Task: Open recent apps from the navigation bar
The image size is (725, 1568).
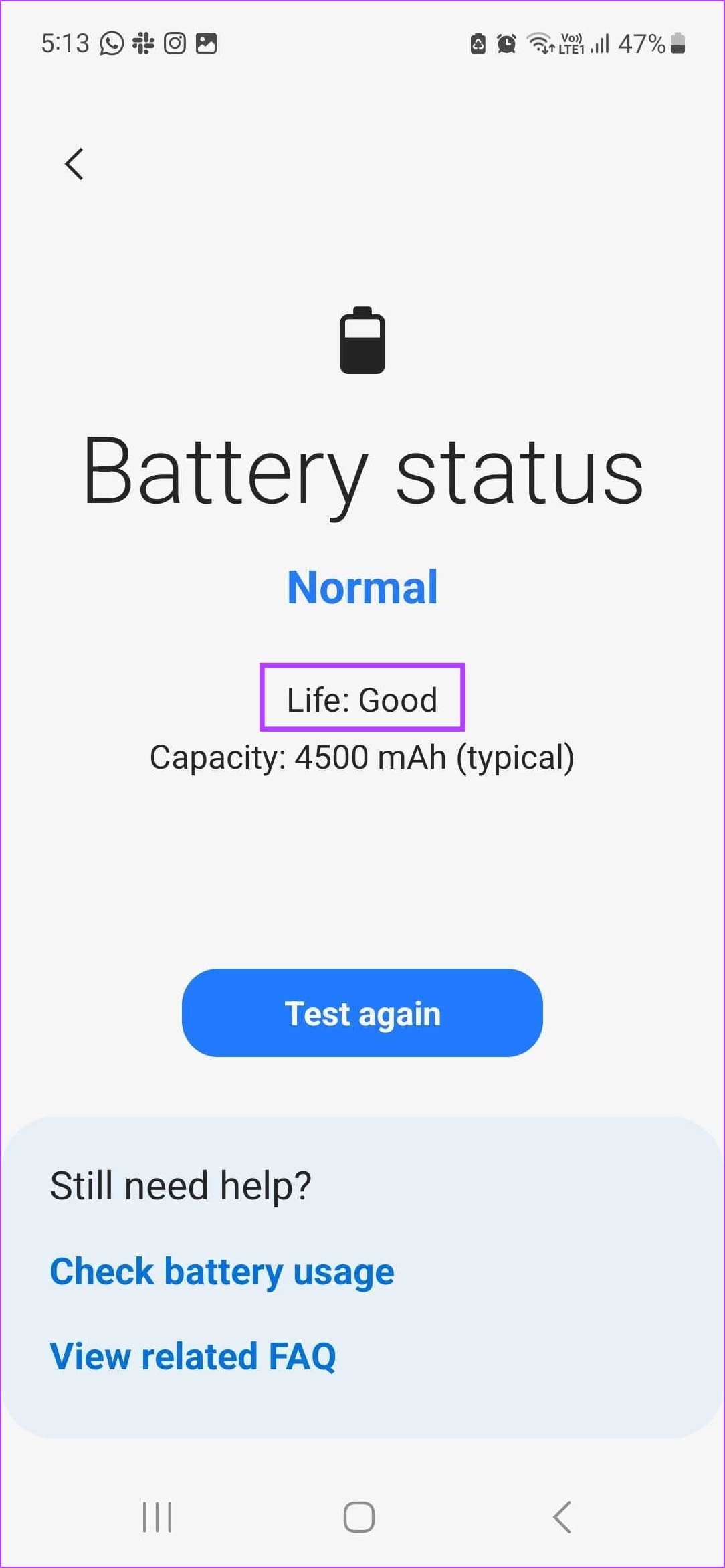Action: point(156,1516)
